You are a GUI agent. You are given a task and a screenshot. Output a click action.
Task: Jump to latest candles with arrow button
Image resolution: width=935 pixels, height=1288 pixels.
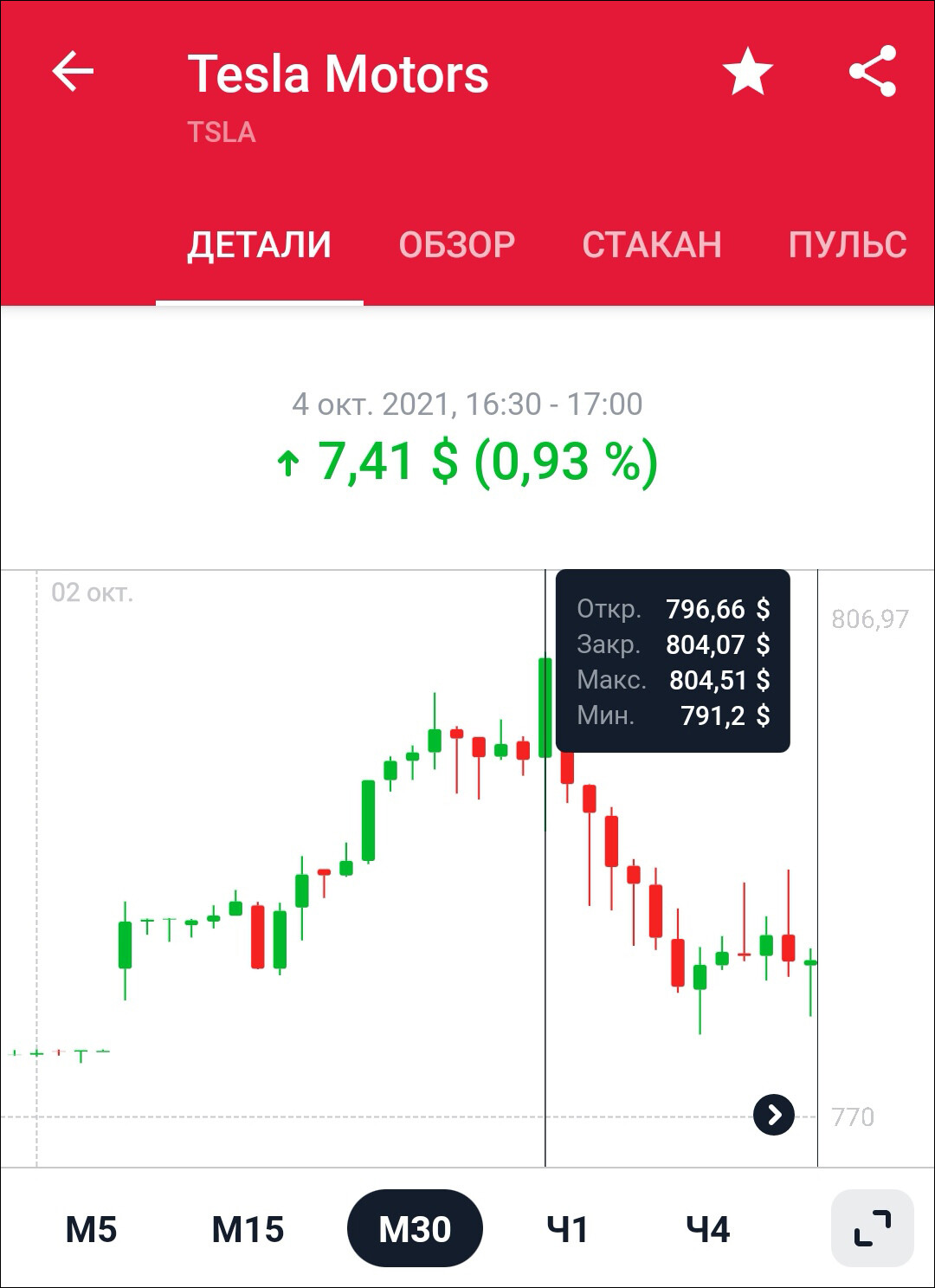tap(774, 1115)
